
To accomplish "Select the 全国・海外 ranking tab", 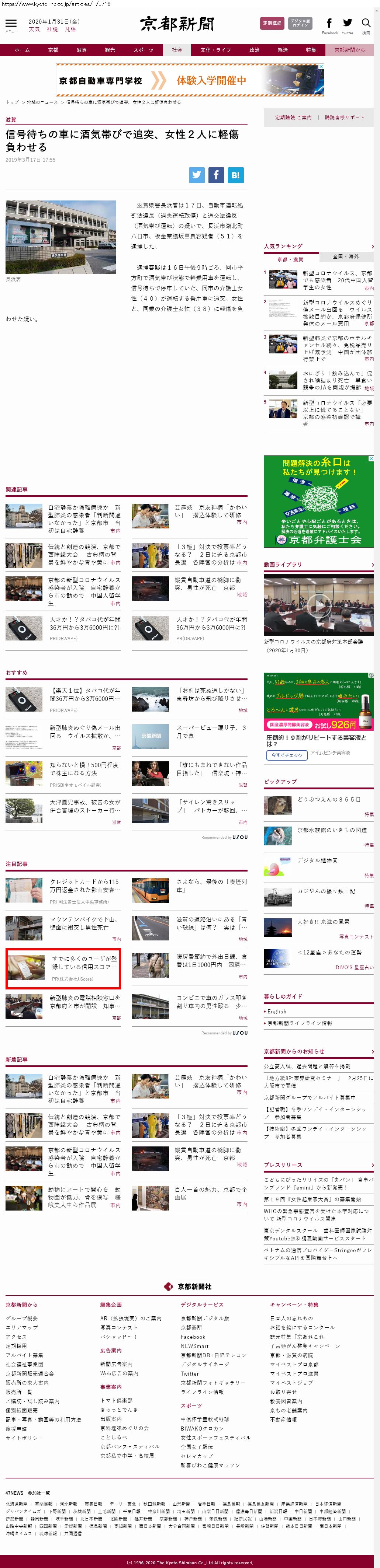I will 346,256.
